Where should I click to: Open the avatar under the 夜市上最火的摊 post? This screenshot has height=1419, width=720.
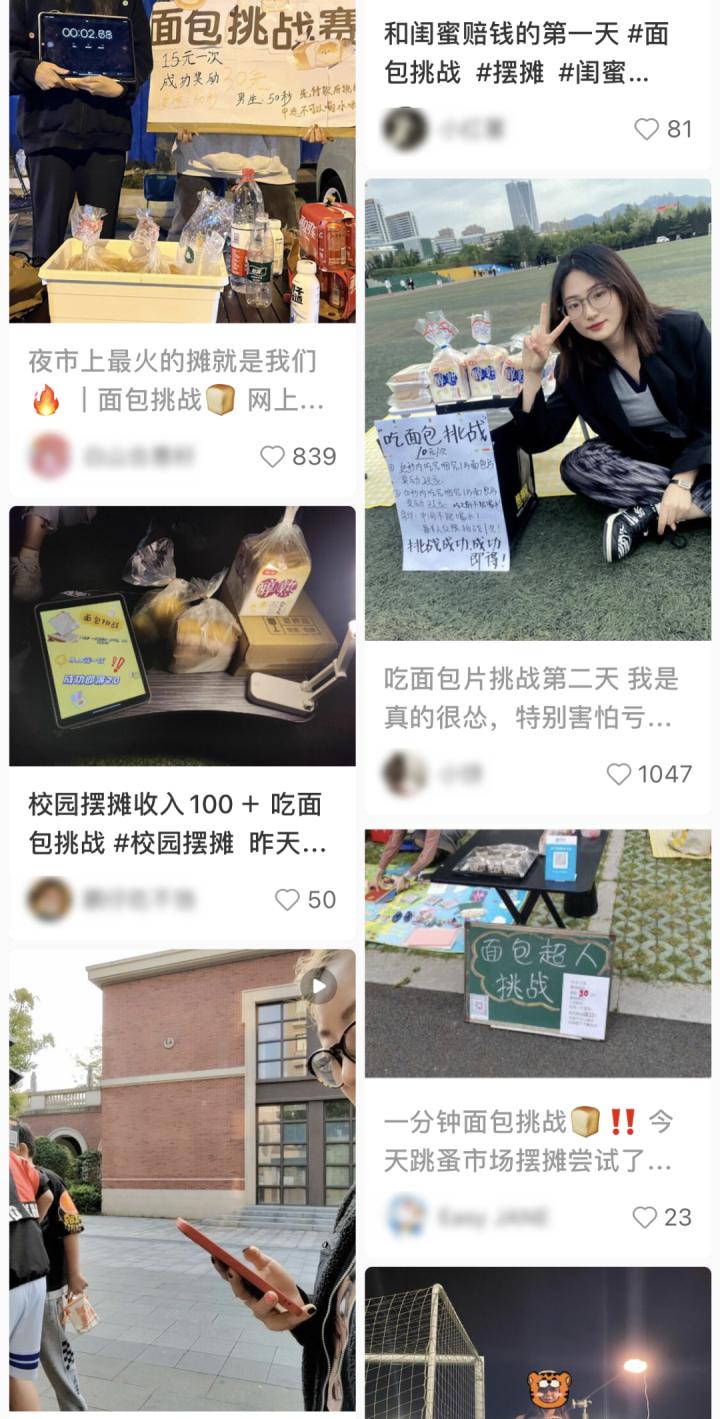48,455
